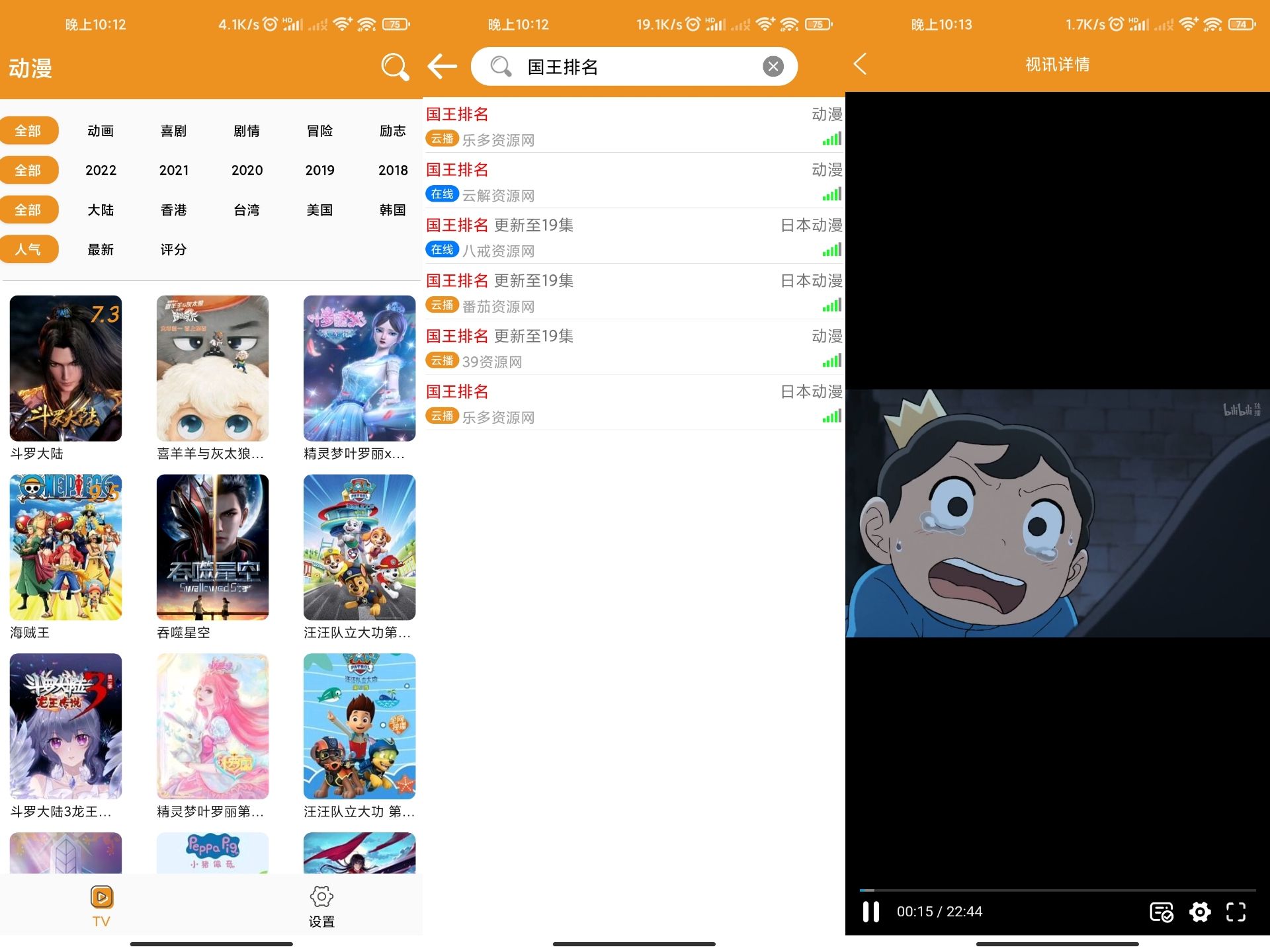Viewport: 1270px width, 952px height.
Task: Open the video player settings gear
Action: (1199, 912)
